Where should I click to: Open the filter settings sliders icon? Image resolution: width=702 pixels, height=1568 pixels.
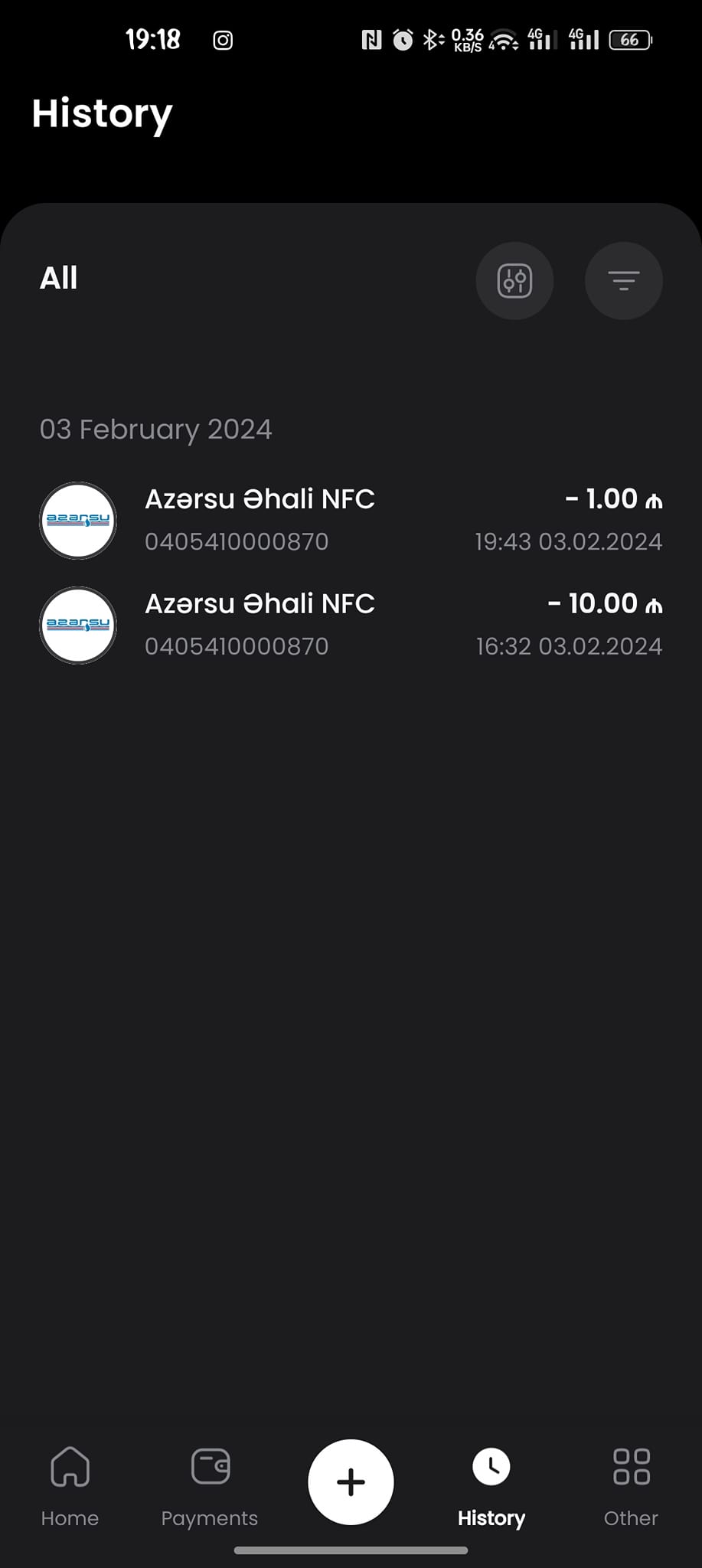[514, 281]
